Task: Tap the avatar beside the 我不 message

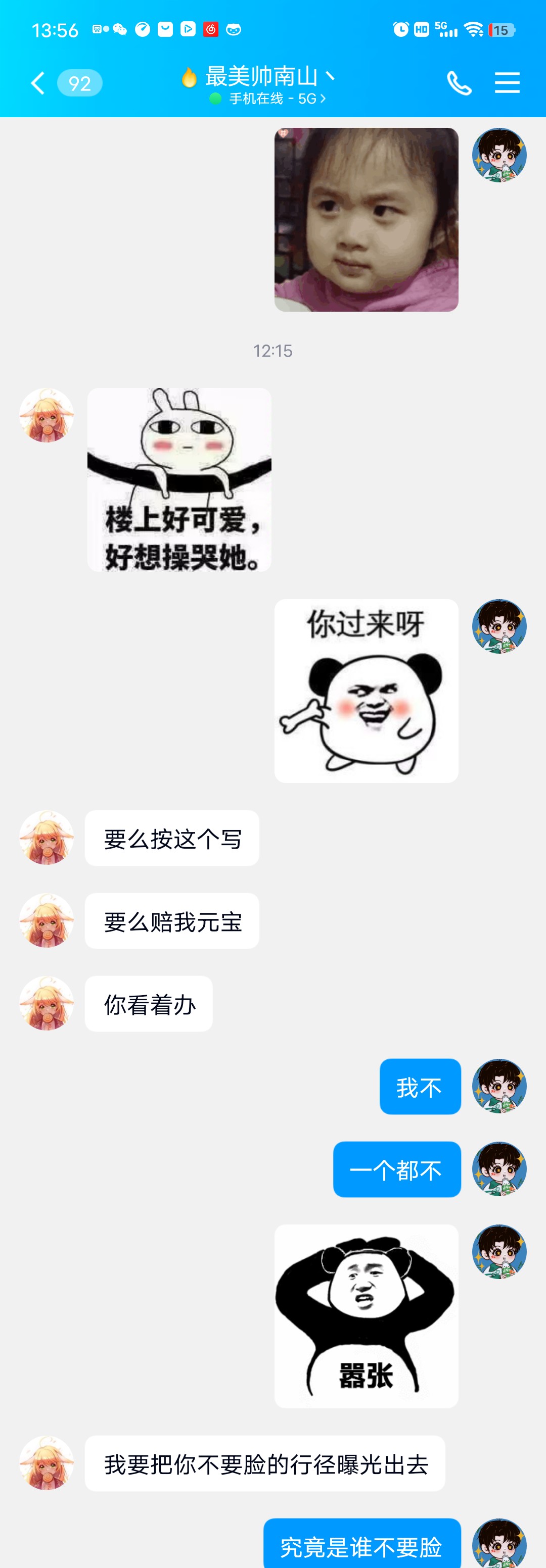Action: tap(499, 1086)
